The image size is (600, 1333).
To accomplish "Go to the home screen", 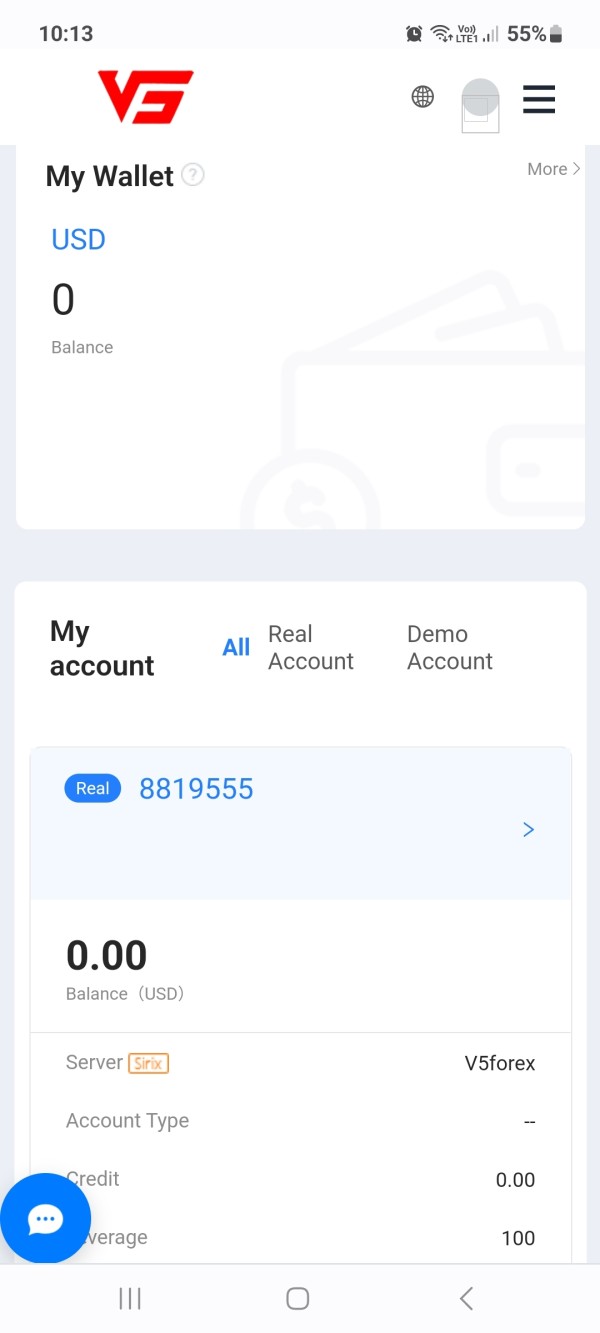I will (x=297, y=1298).
